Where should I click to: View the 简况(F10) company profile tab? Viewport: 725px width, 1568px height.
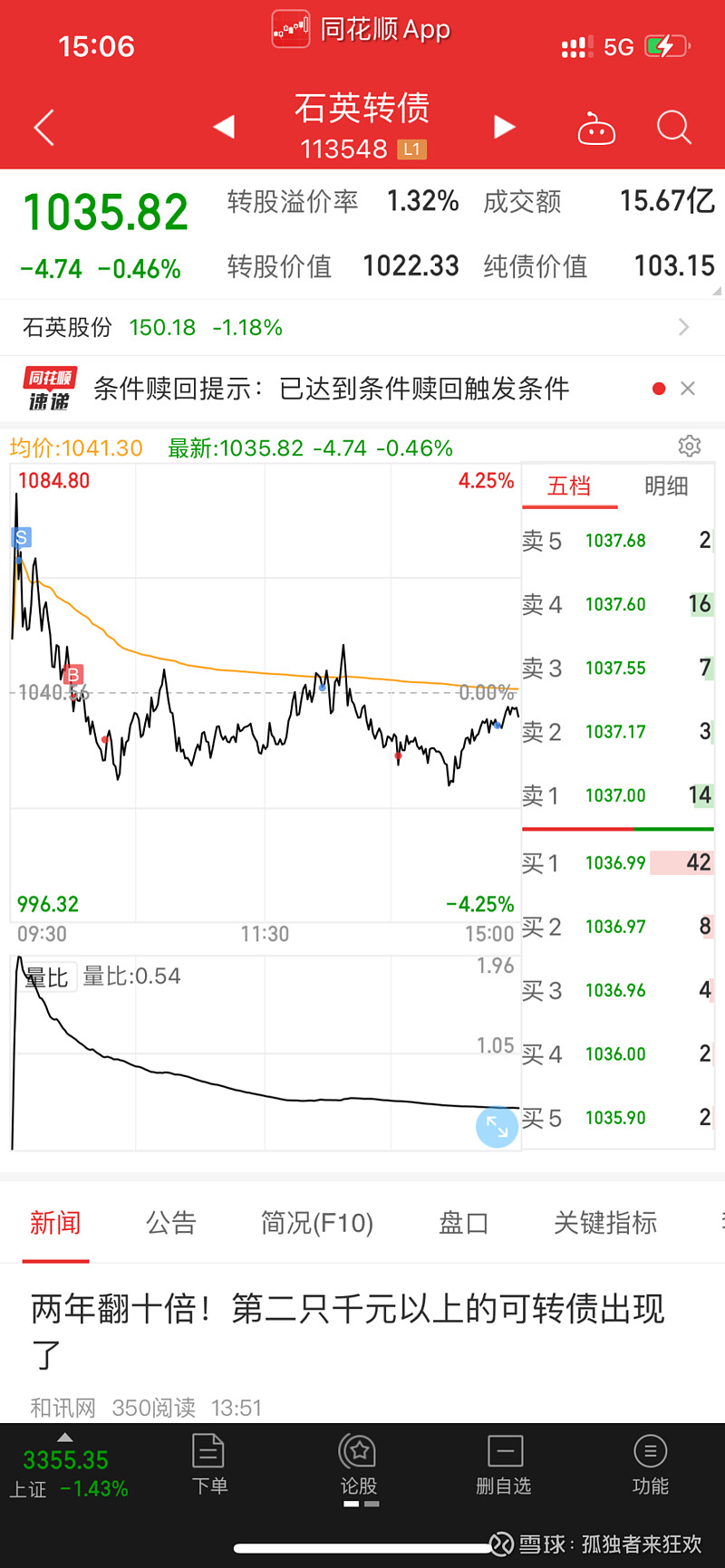tap(315, 1223)
